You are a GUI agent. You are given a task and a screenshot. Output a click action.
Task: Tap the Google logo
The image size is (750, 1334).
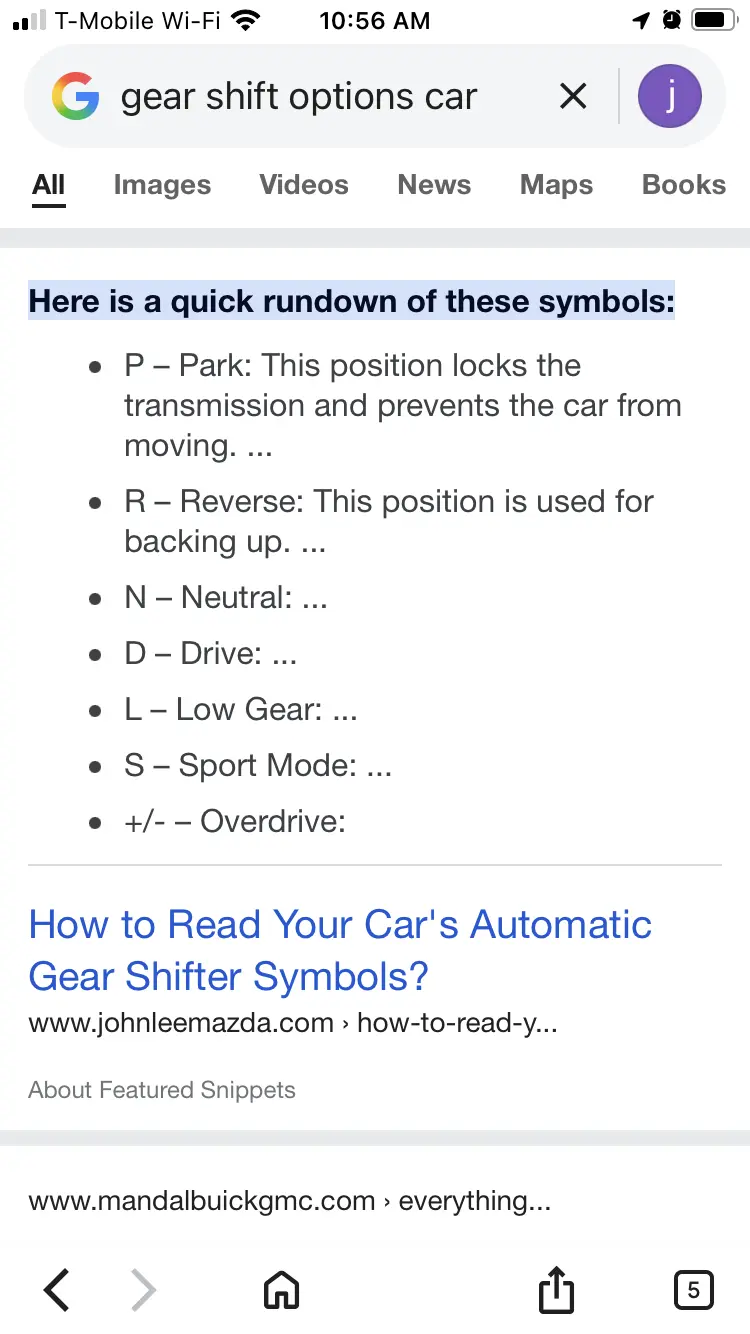click(x=76, y=97)
